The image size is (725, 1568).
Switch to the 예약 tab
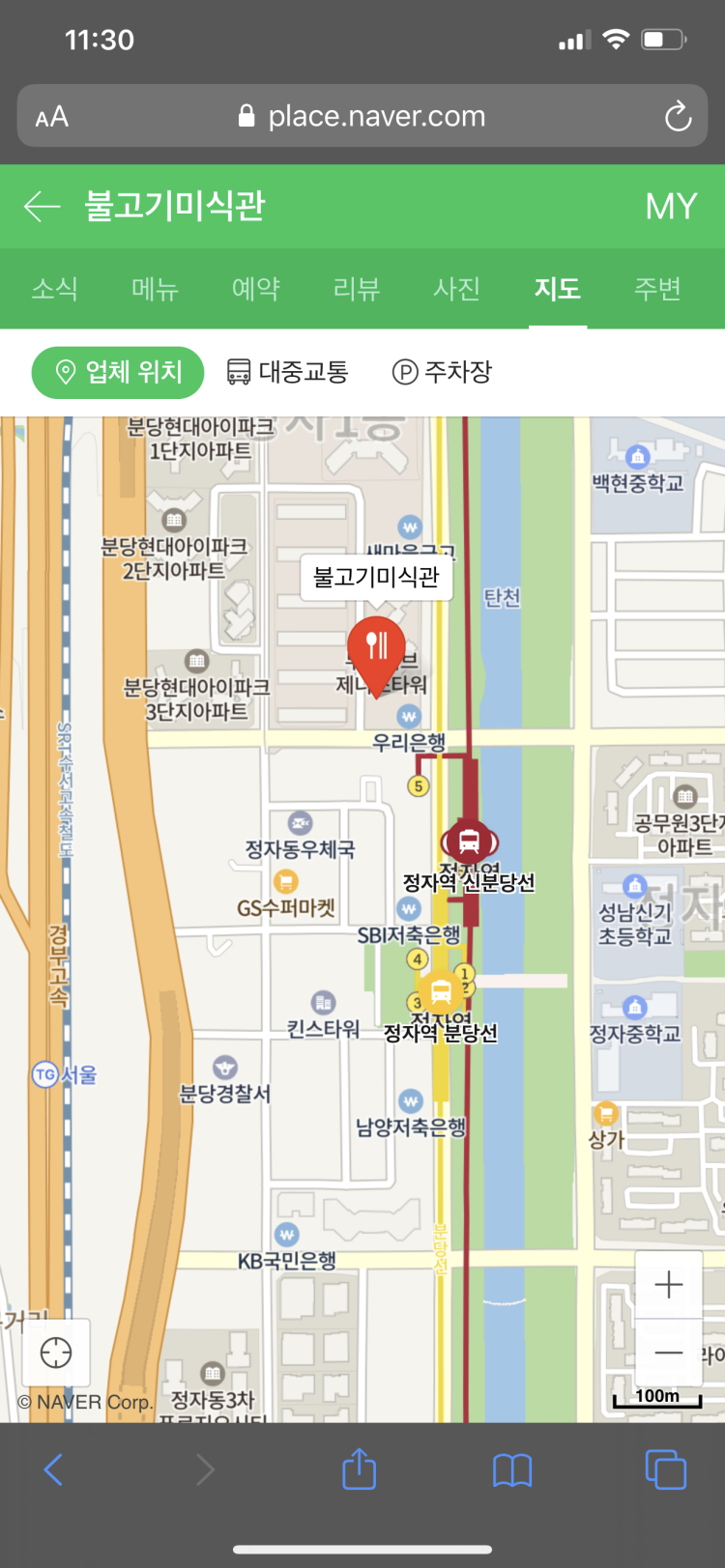click(256, 289)
